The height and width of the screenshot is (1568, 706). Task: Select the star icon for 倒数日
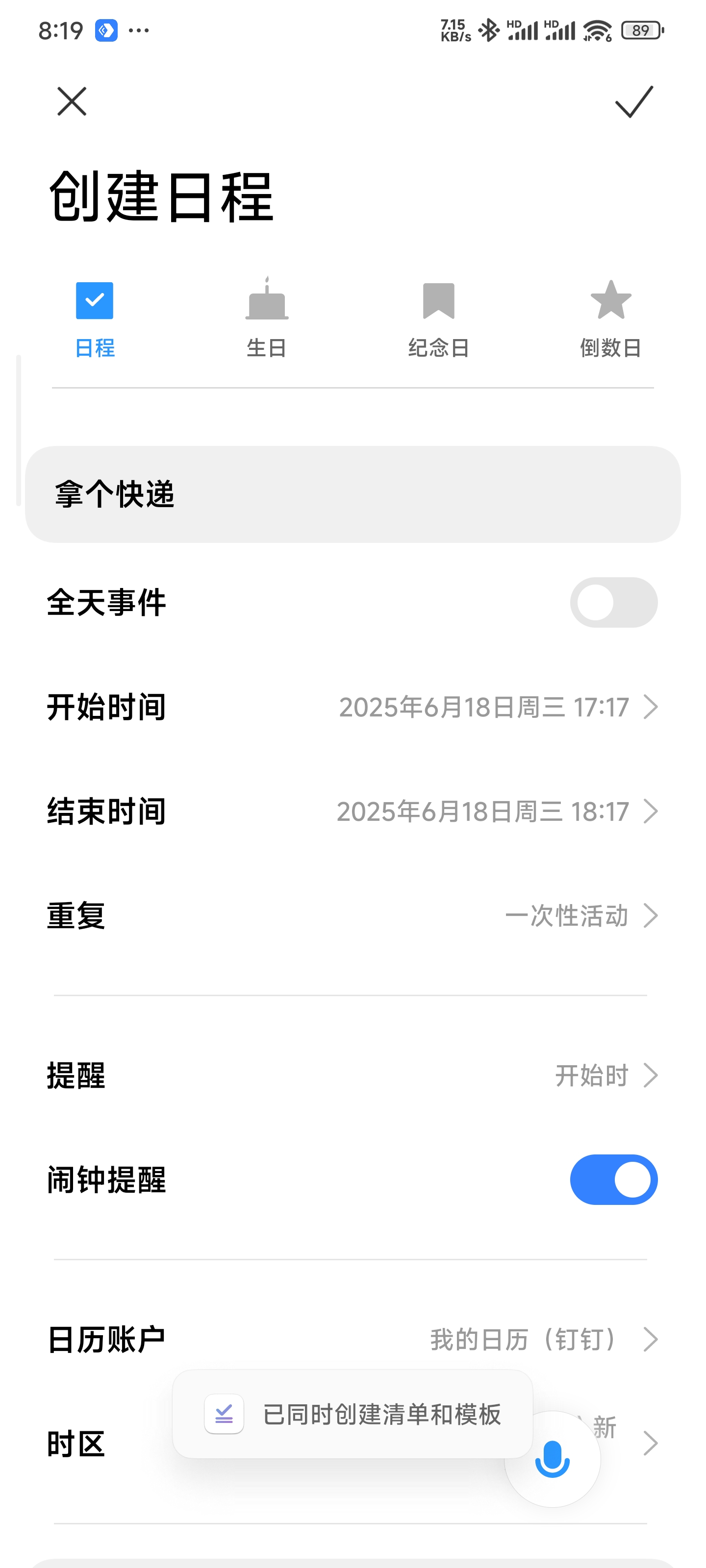611,299
